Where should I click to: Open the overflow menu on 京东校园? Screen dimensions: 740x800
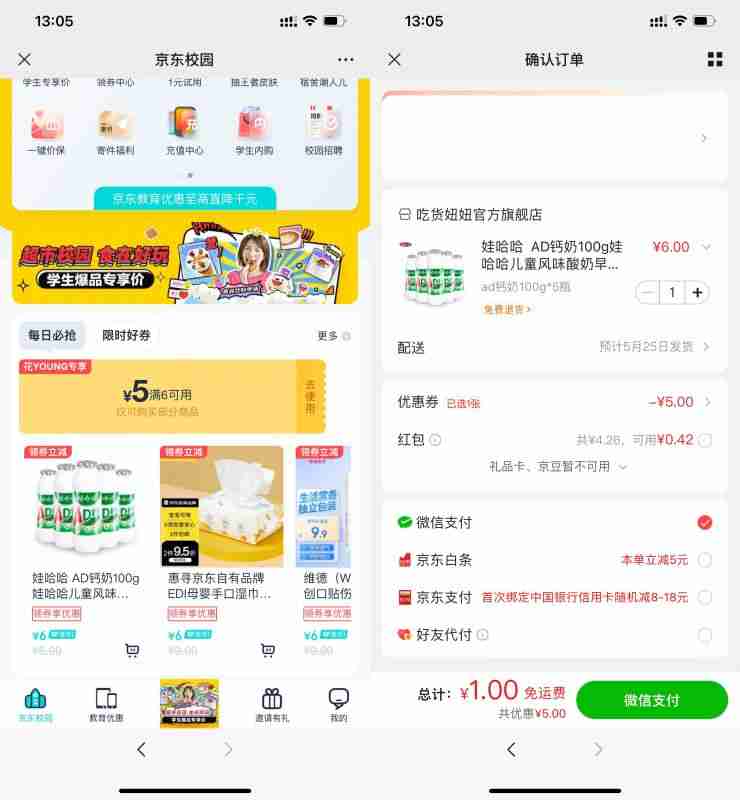click(x=346, y=60)
